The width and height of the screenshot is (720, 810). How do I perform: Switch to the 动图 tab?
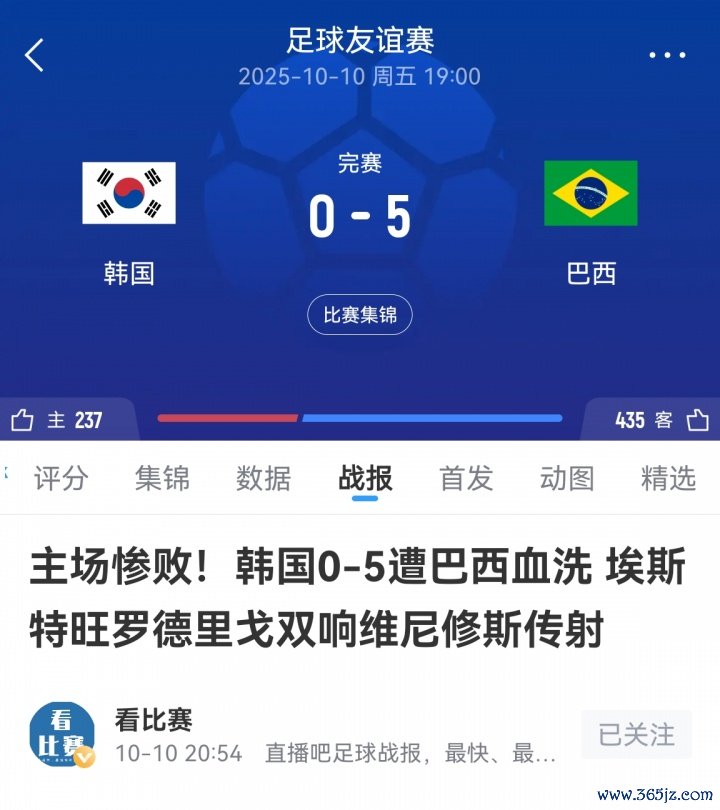pos(567,479)
